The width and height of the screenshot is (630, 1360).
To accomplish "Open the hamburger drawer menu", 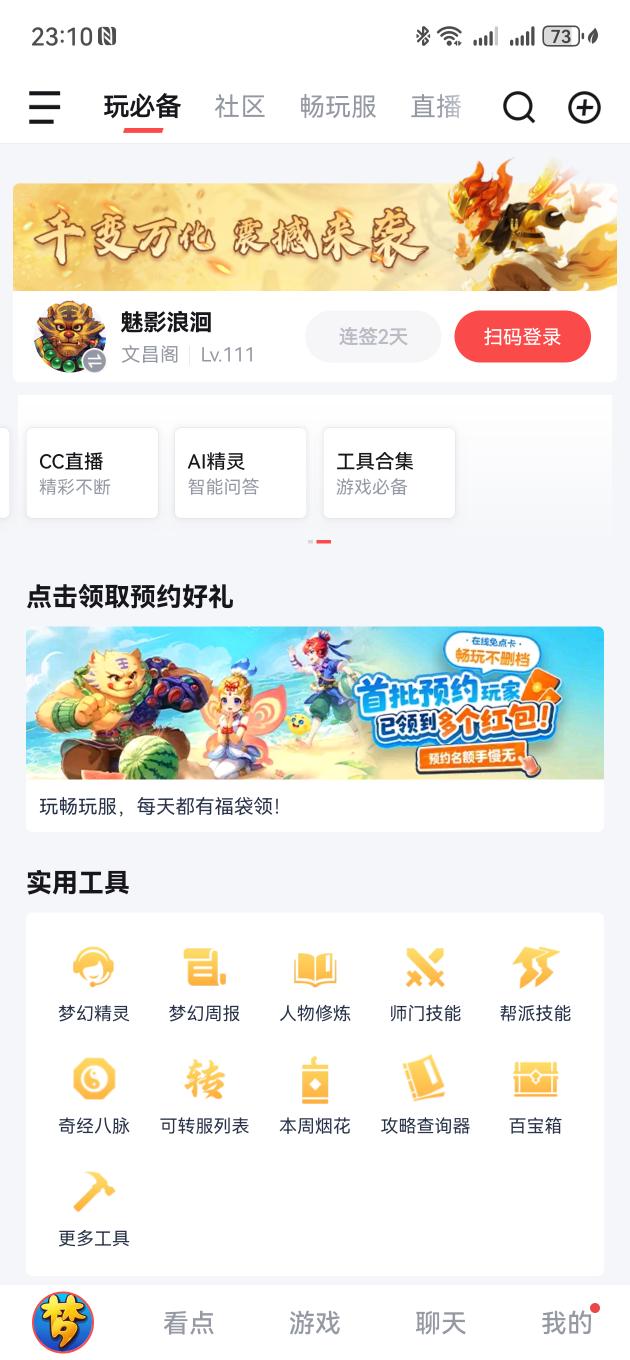I will click(x=44, y=107).
